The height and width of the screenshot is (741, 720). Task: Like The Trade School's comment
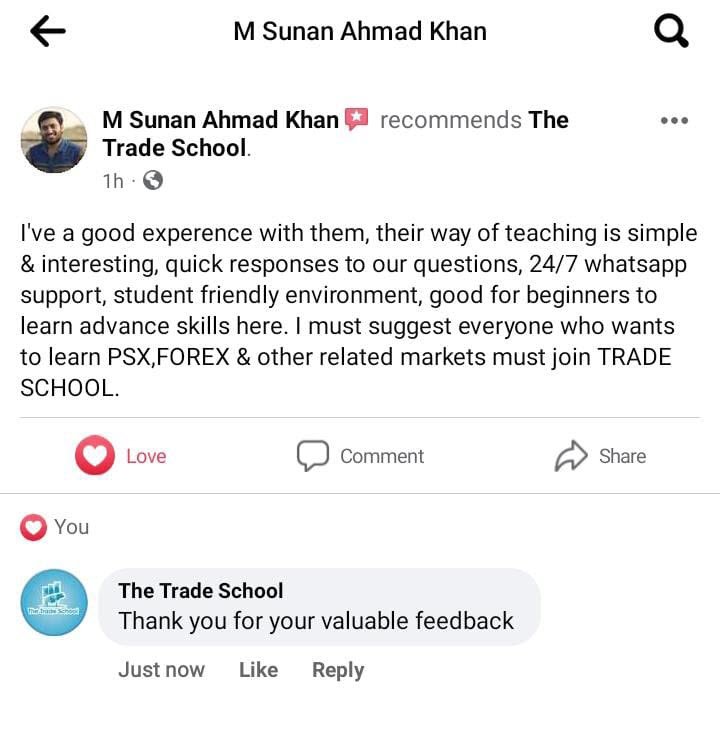pos(258,670)
